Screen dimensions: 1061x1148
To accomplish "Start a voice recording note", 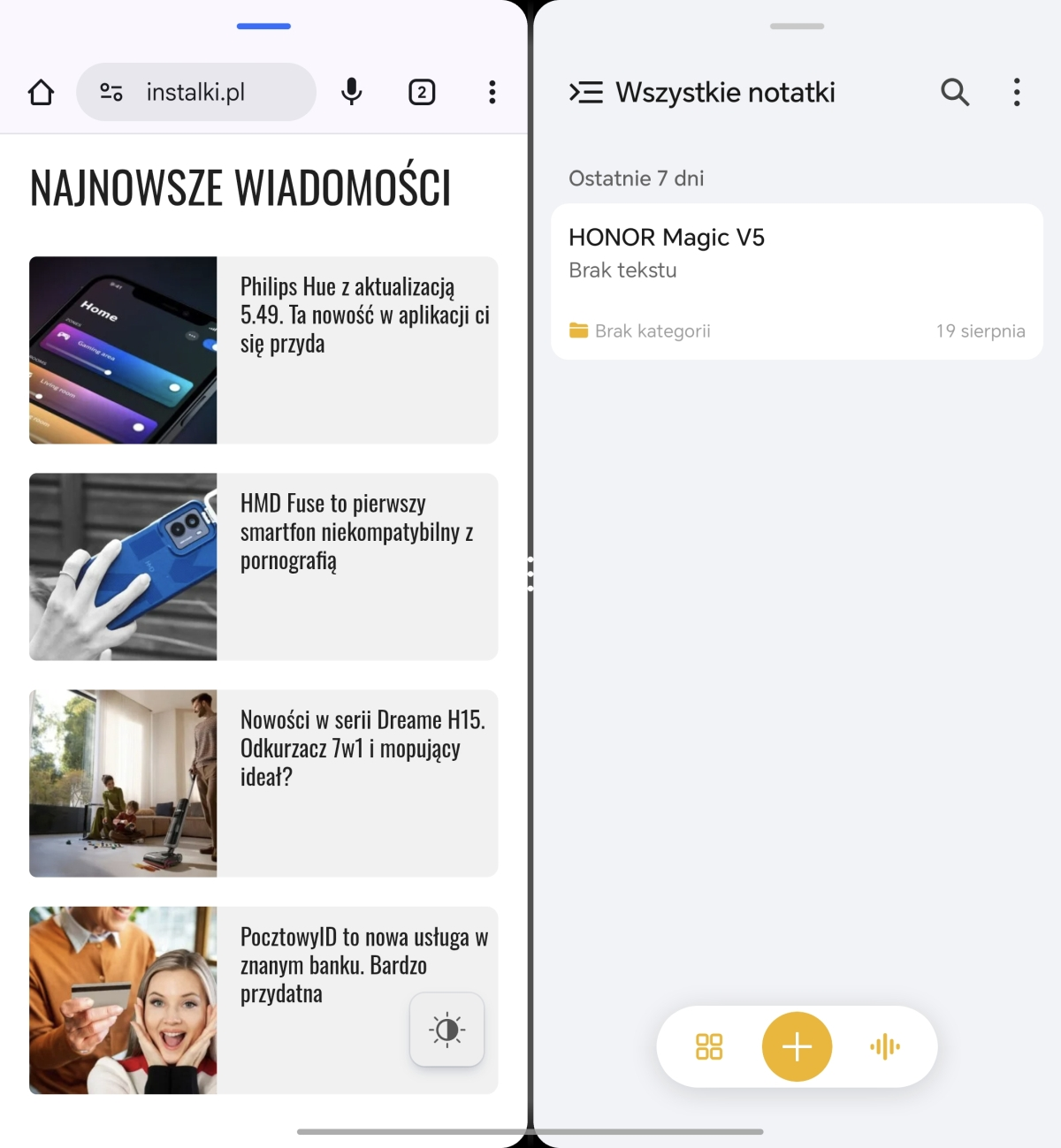I will (x=884, y=1046).
